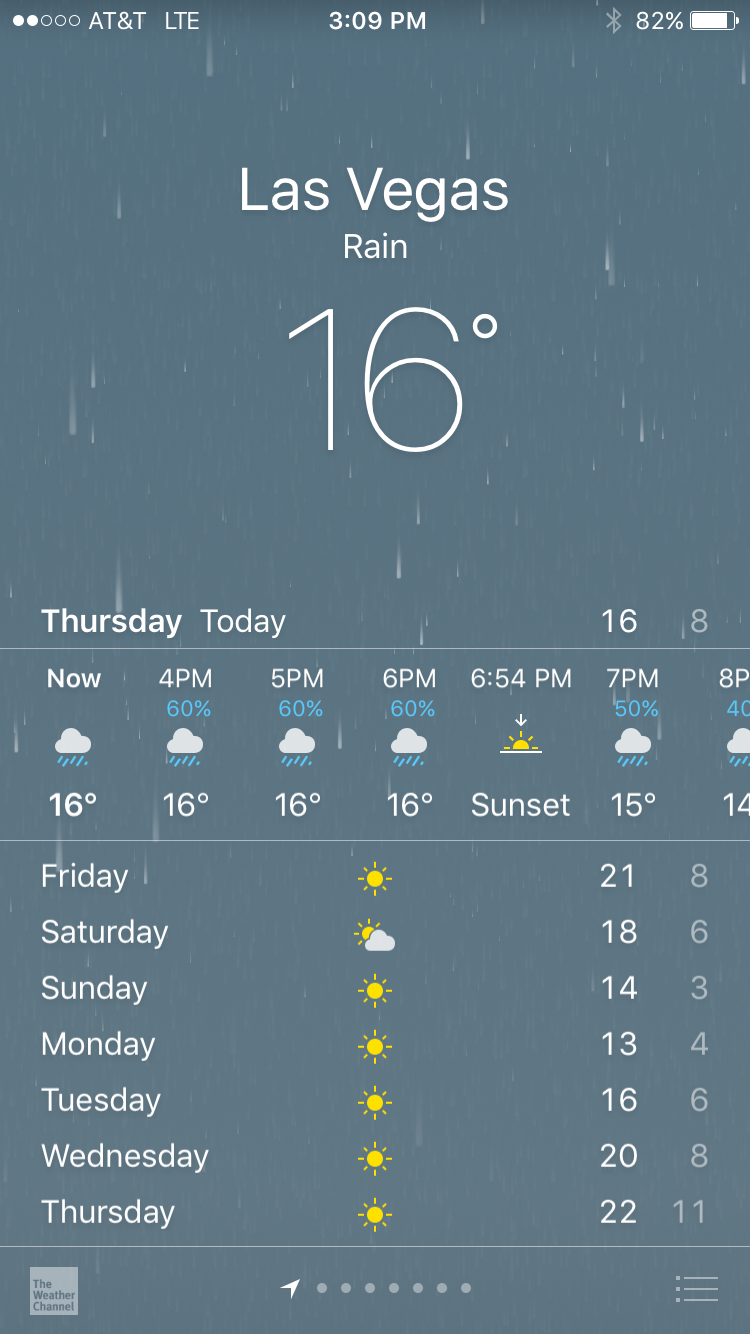750x1334 pixels.
Task: Tap the page indicator dots
Action: click(x=376, y=1289)
